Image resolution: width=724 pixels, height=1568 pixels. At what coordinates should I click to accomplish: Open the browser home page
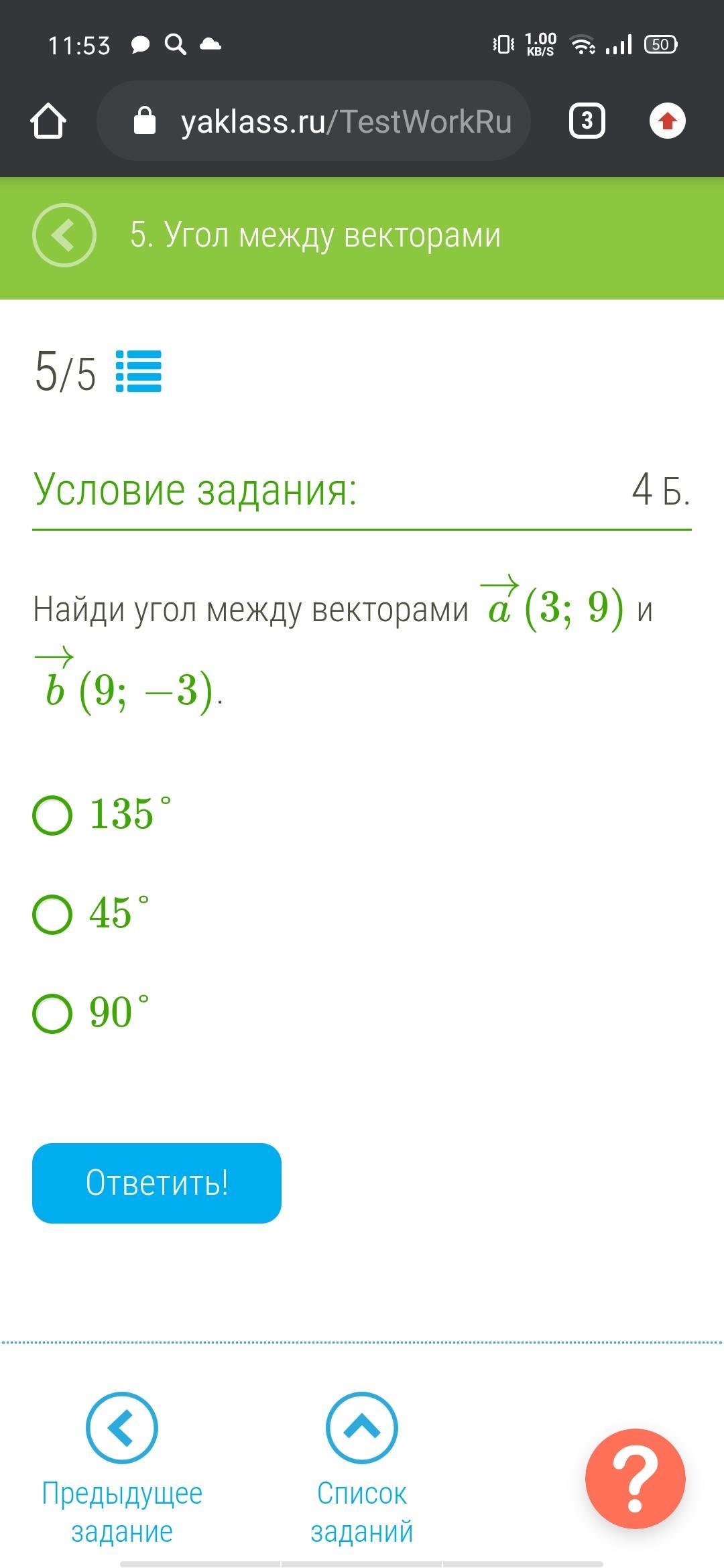point(48,121)
